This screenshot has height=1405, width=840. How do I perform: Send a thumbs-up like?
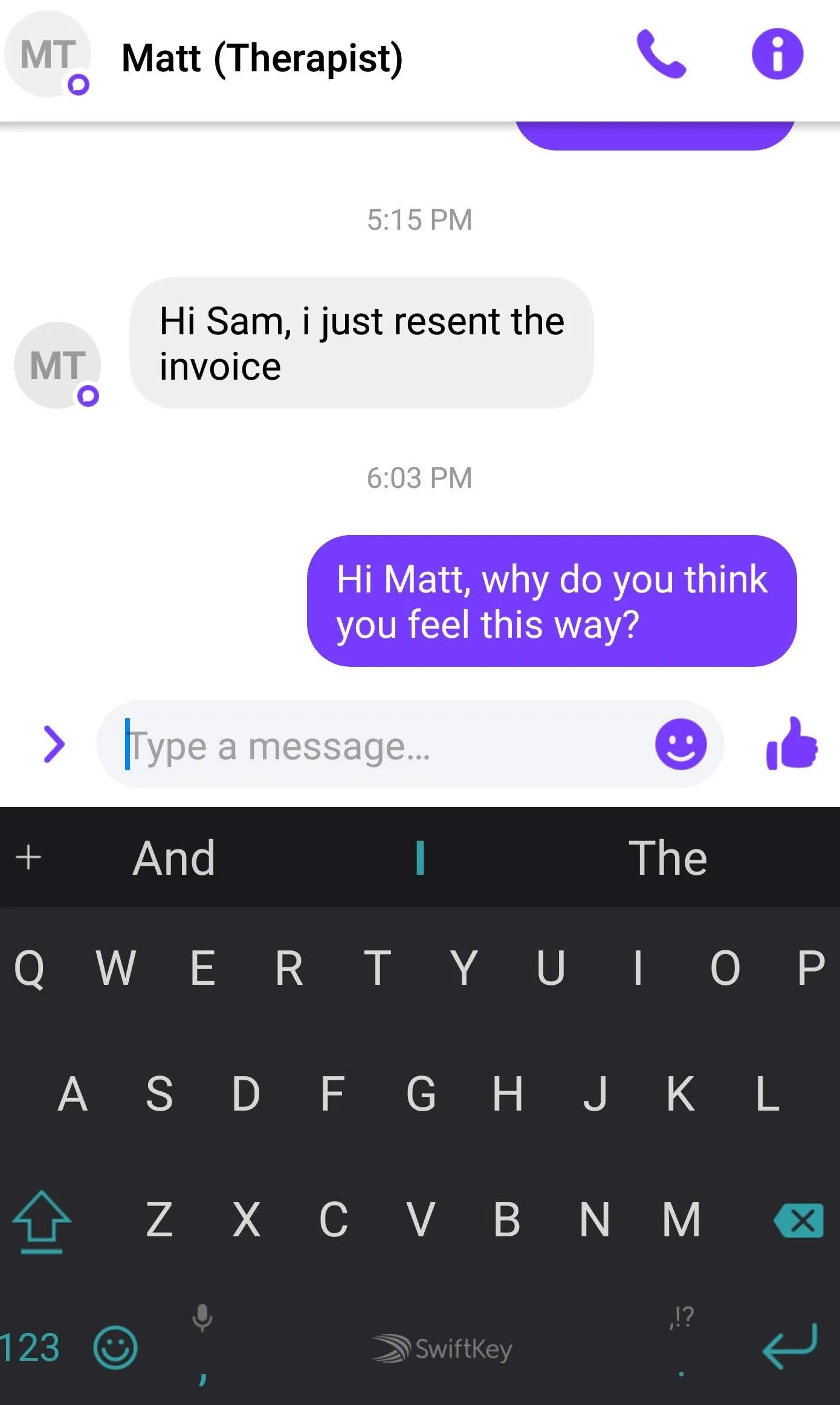pos(791,744)
